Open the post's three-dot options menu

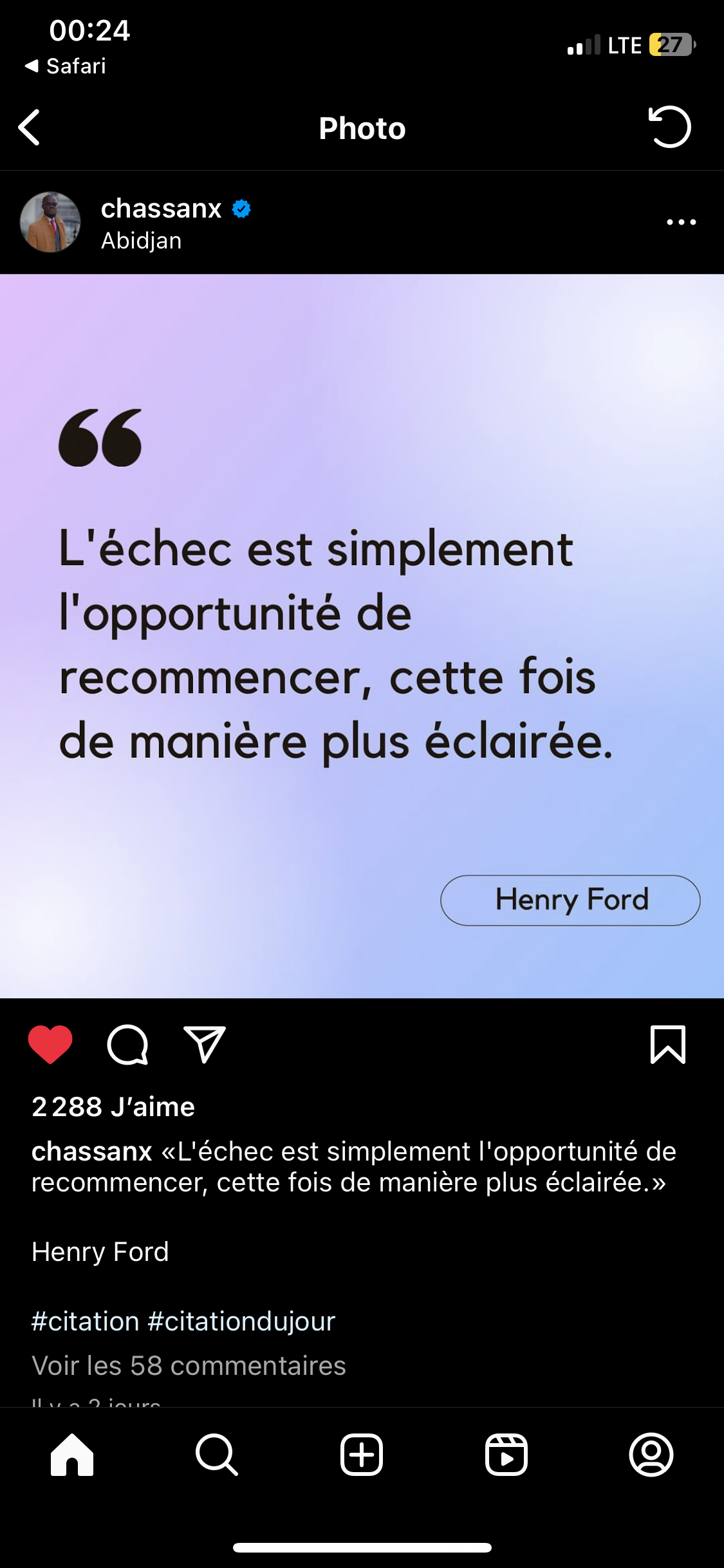pyautogui.click(x=682, y=222)
